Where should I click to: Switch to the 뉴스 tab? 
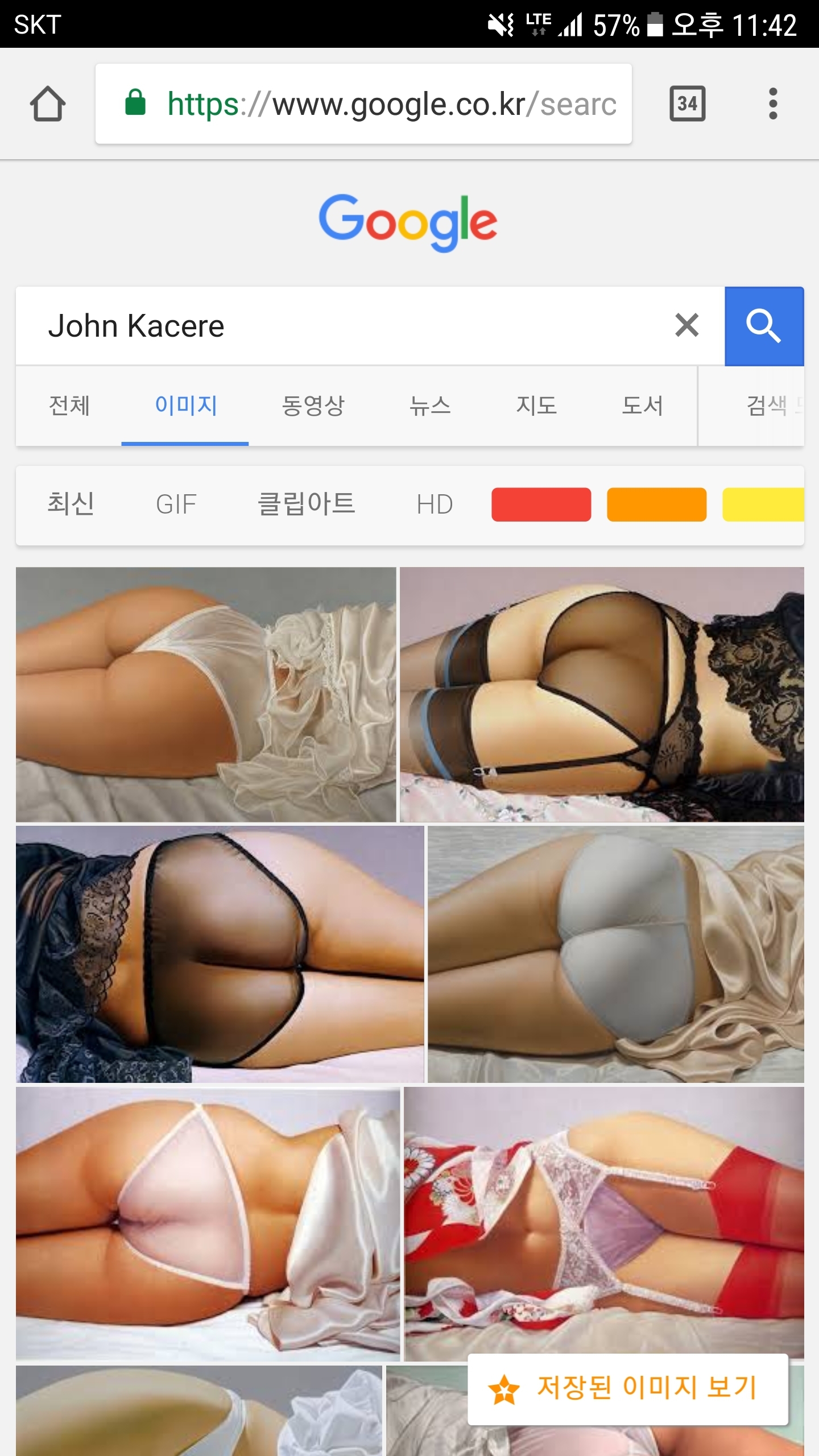(430, 406)
